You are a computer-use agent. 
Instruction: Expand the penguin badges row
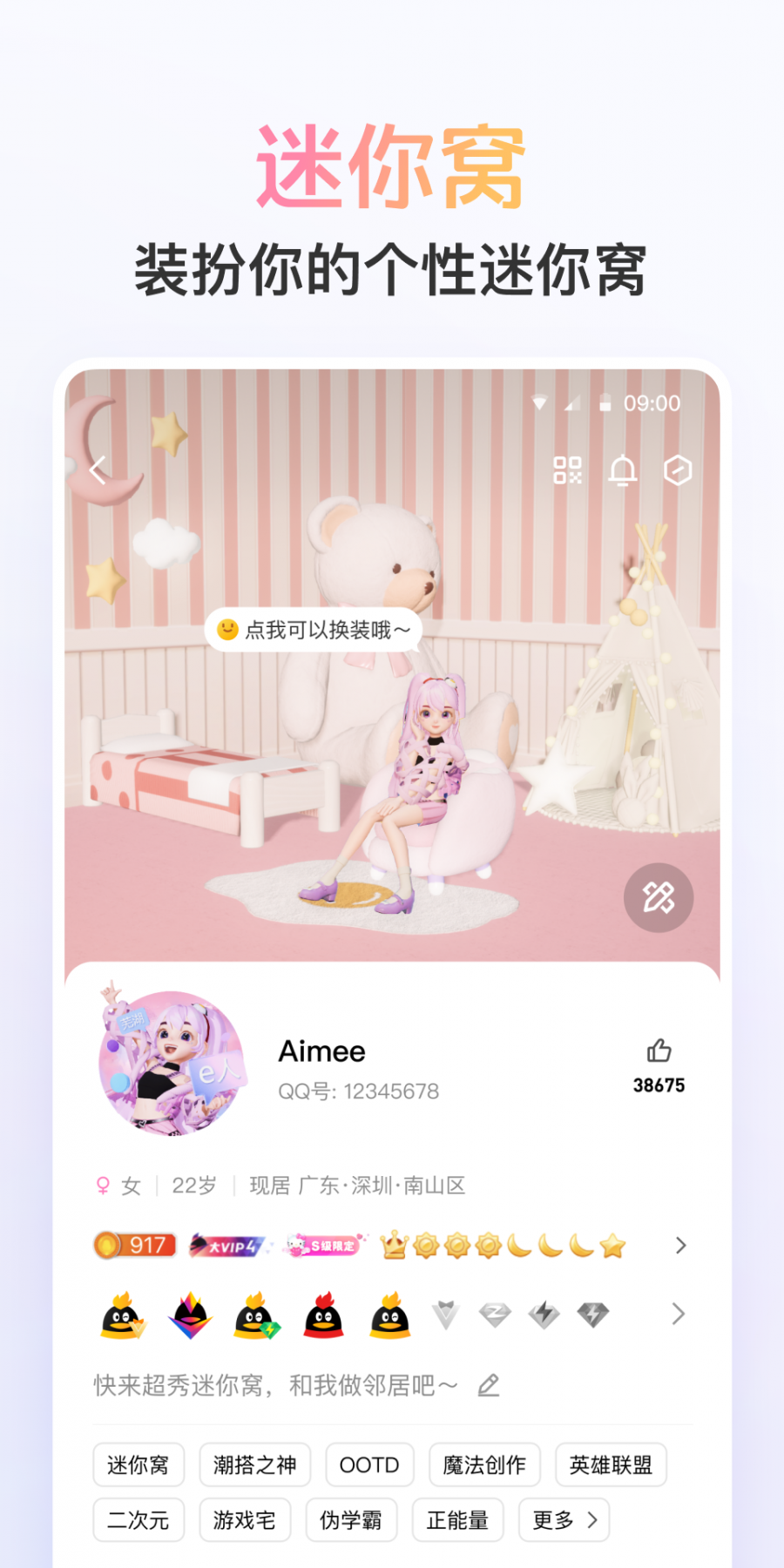click(679, 1314)
